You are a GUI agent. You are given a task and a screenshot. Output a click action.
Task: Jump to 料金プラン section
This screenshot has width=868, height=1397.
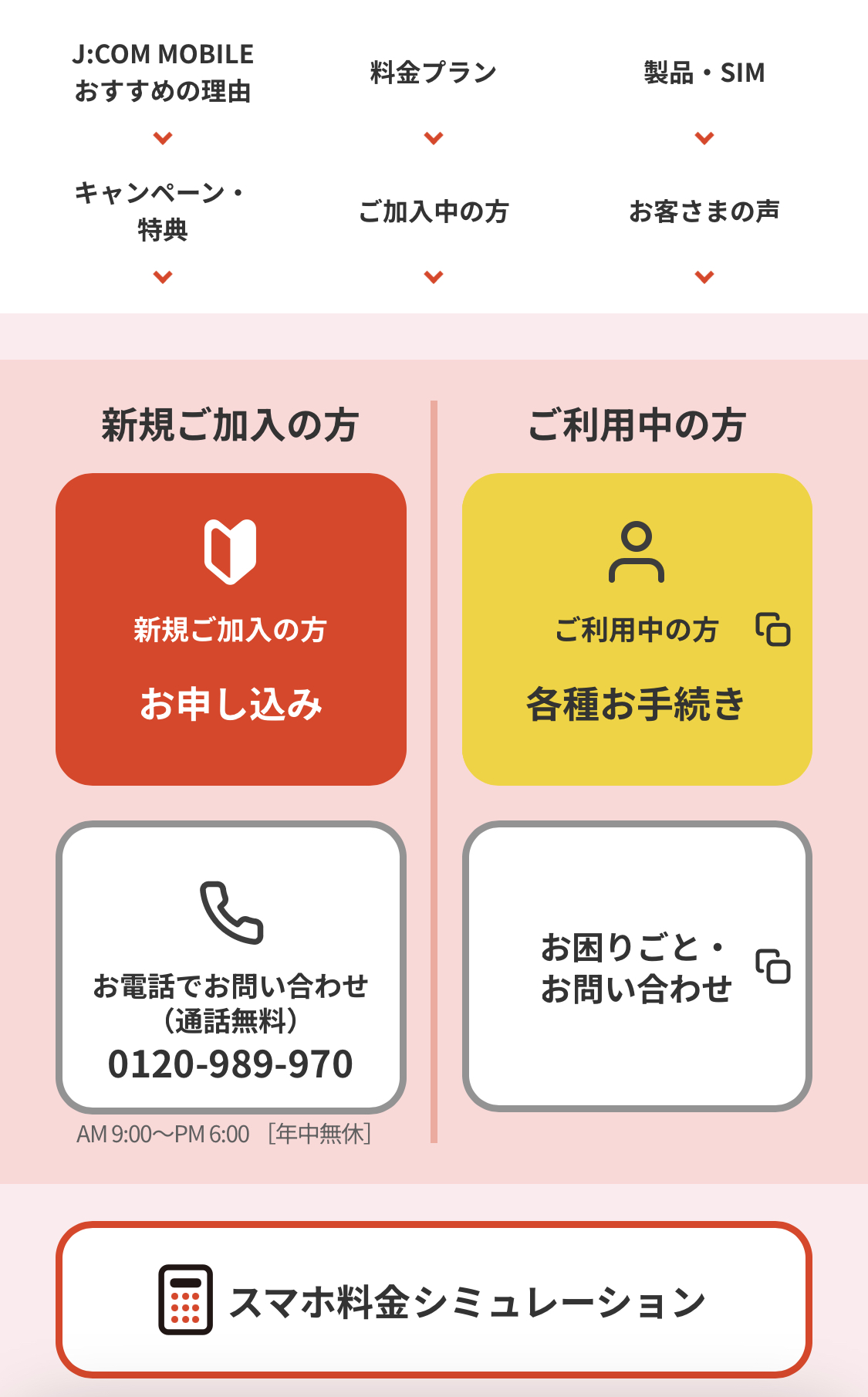(x=434, y=91)
